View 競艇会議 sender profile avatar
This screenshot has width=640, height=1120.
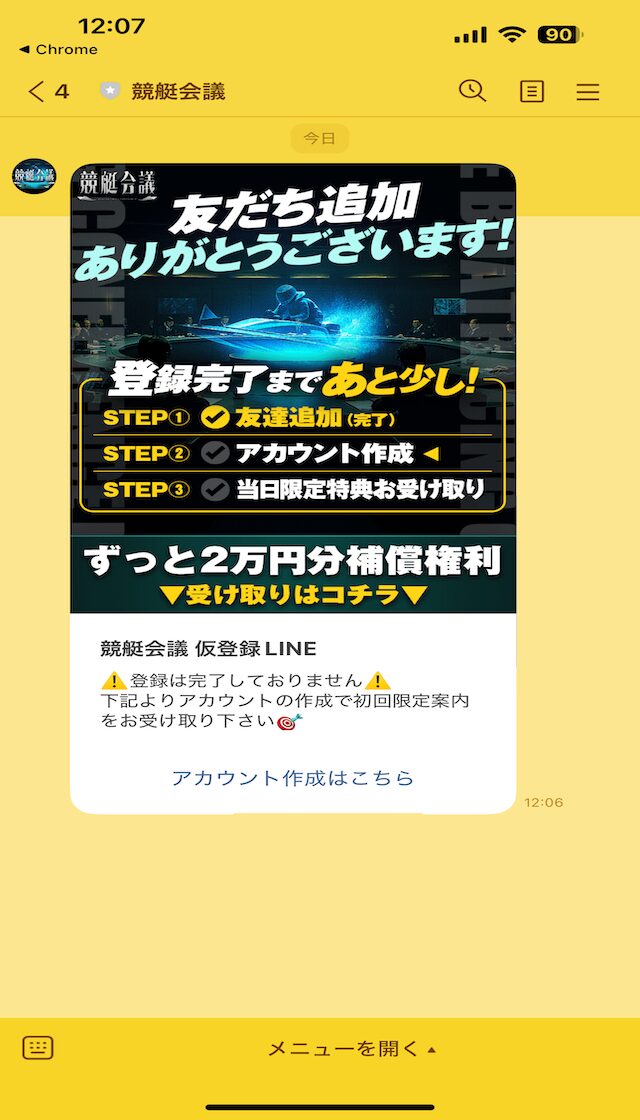point(34,177)
